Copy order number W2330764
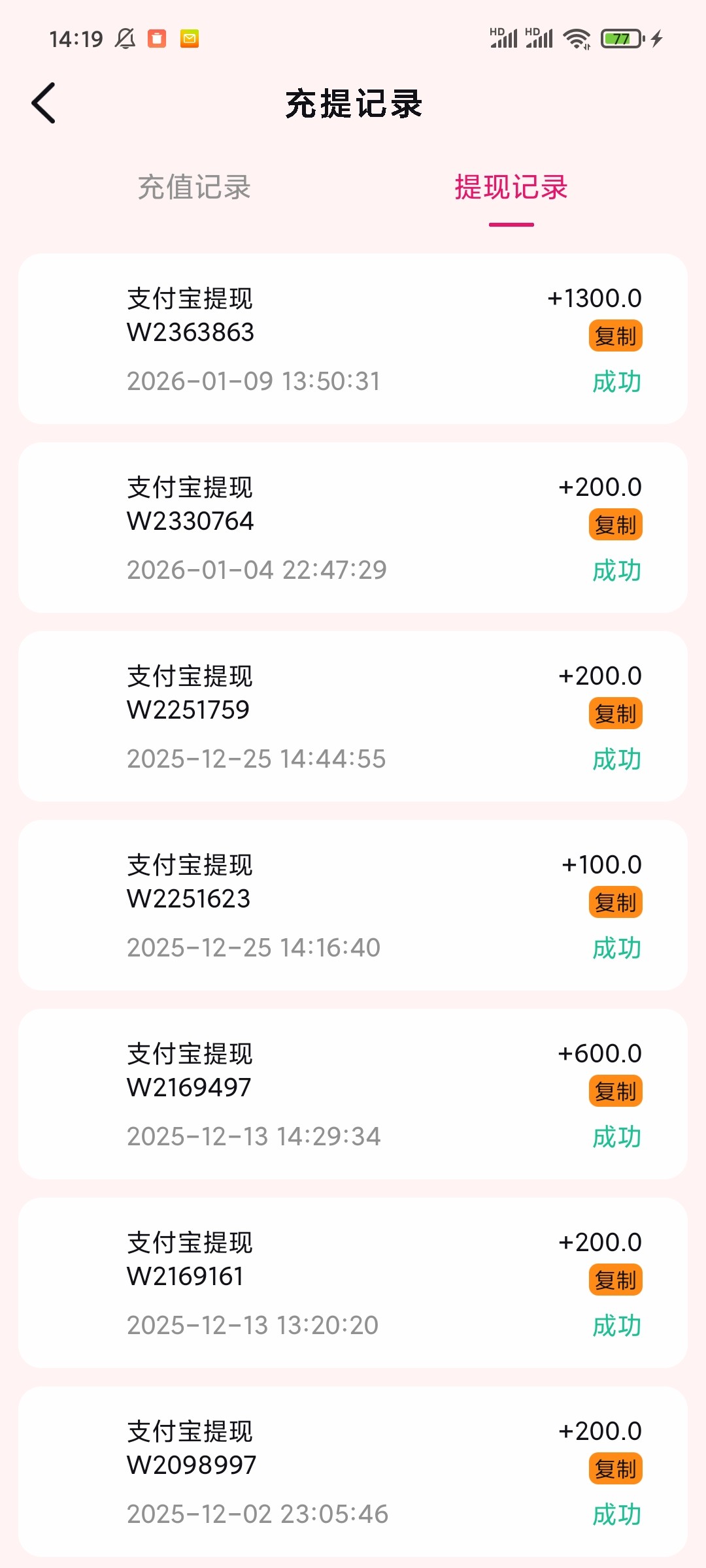The image size is (706, 1568). click(615, 525)
